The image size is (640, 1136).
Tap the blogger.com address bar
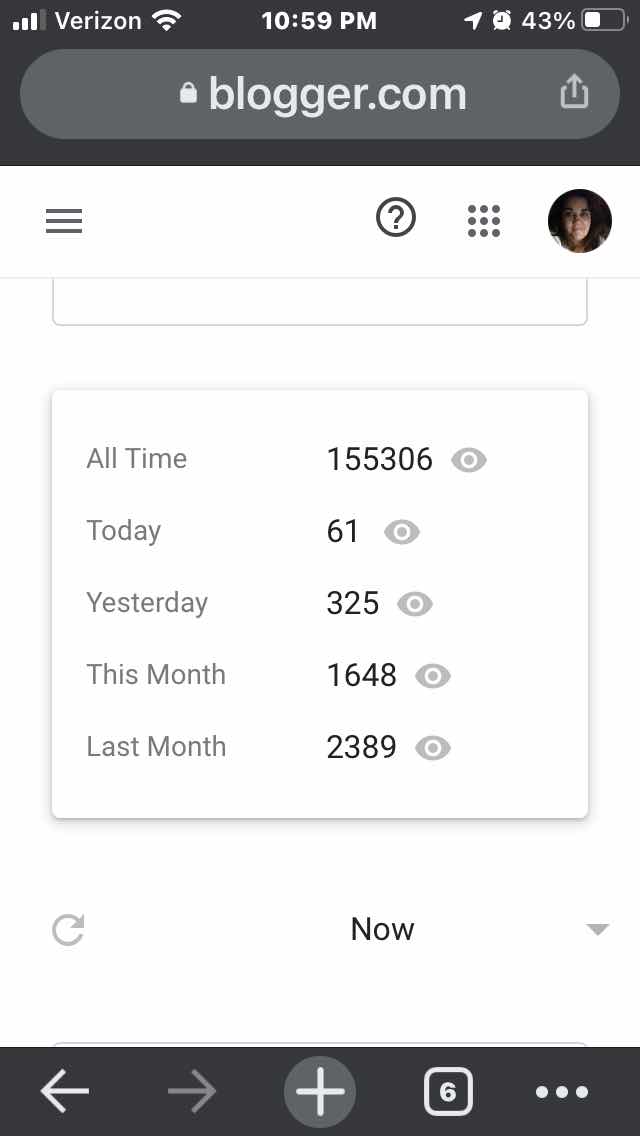[x=320, y=95]
